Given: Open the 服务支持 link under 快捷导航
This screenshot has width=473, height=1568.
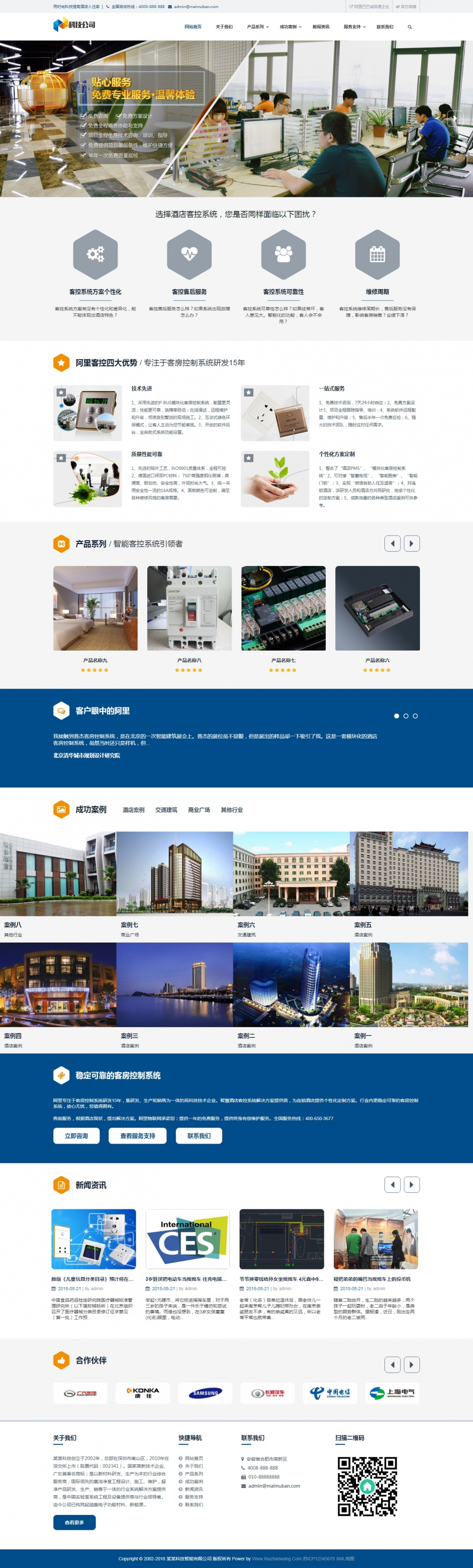Looking at the screenshot, I should point(194,1497).
